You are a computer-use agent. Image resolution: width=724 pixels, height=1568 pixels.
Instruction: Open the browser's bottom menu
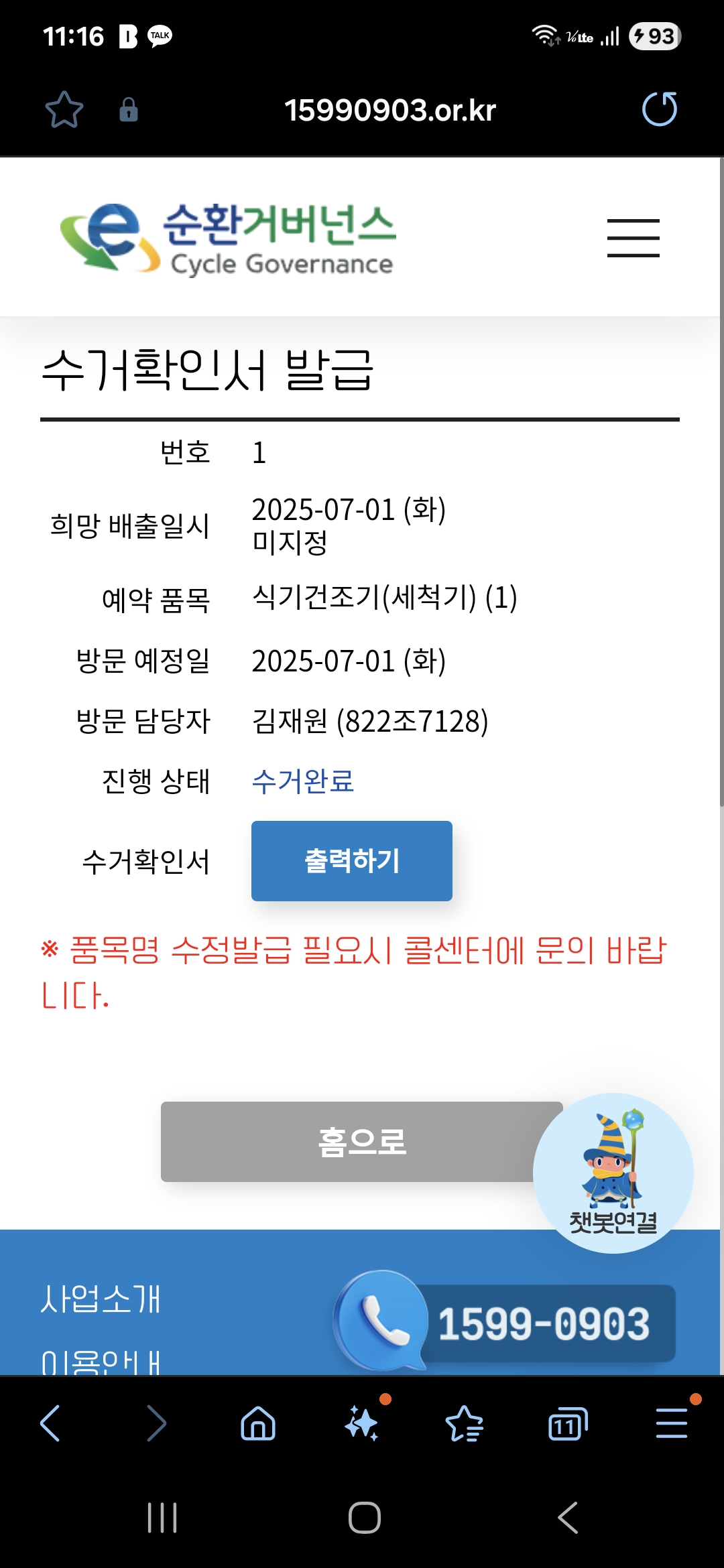[671, 1423]
